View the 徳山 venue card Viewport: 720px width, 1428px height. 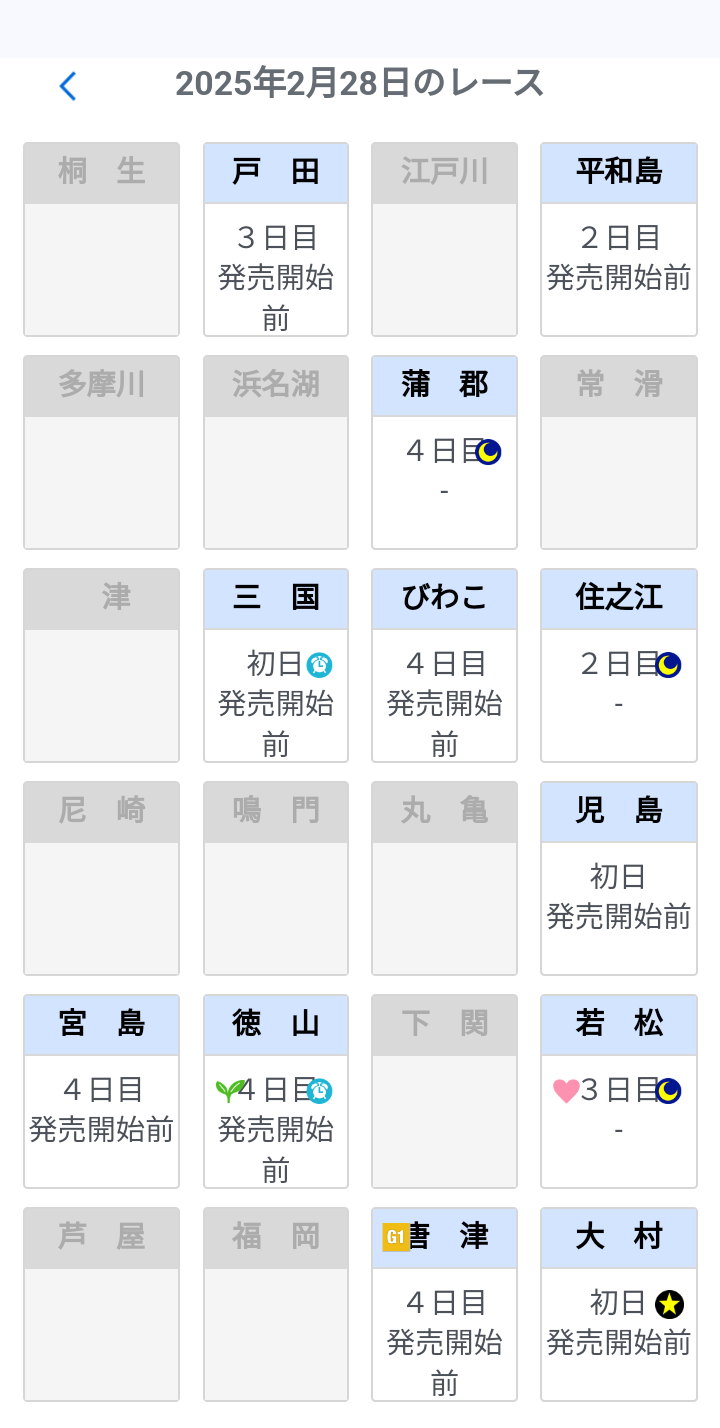(276, 1091)
